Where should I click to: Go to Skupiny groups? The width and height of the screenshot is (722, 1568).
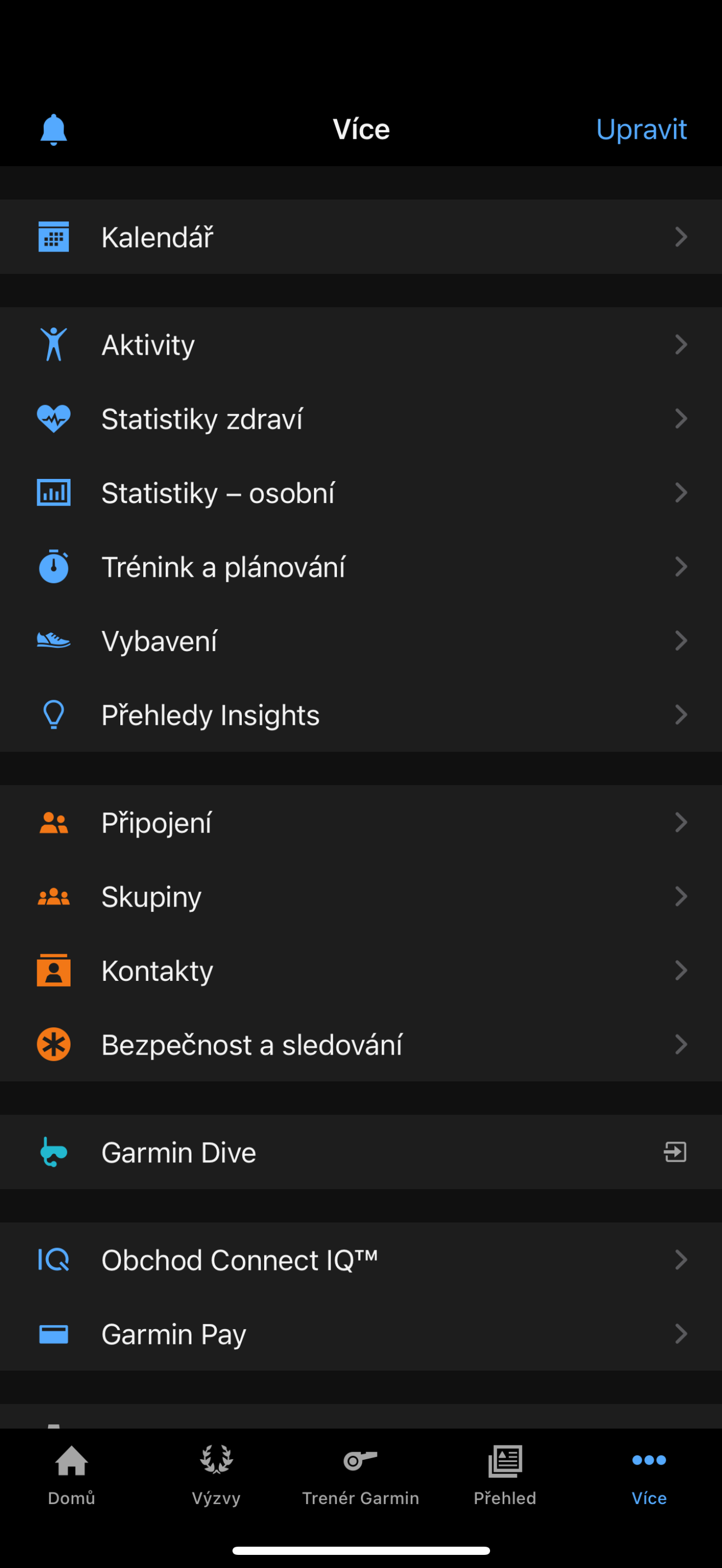pos(361,897)
